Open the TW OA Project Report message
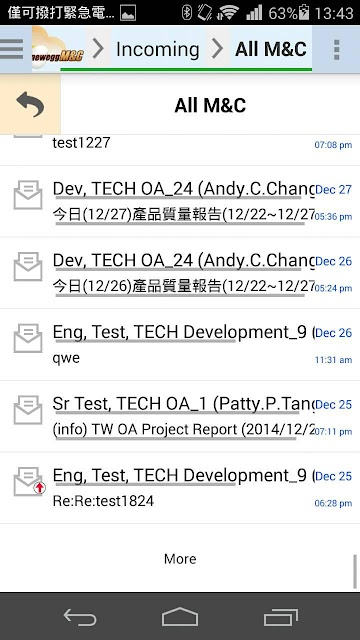Screen dimensions: 360x640 [180, 416]
